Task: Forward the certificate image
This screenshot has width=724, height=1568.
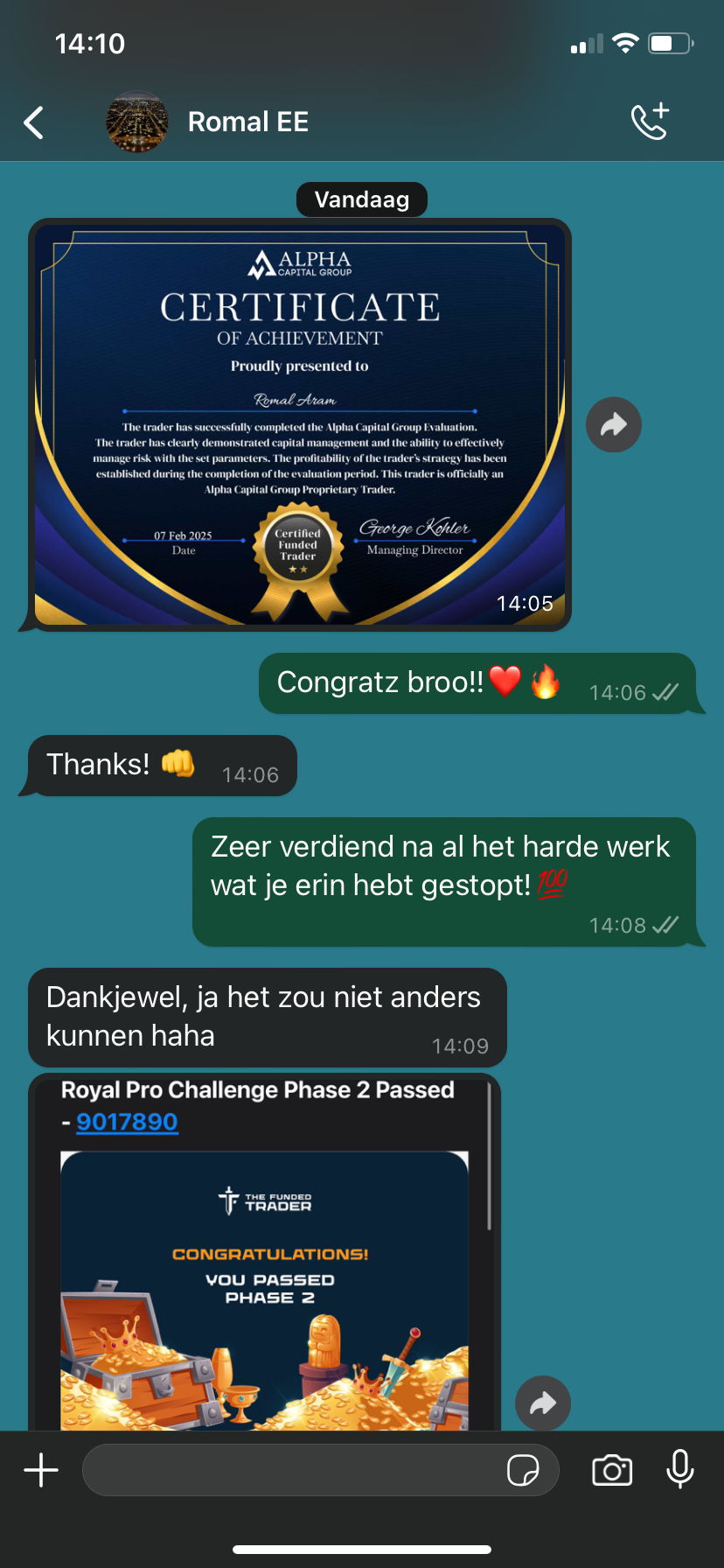Action: click(614, 425)
